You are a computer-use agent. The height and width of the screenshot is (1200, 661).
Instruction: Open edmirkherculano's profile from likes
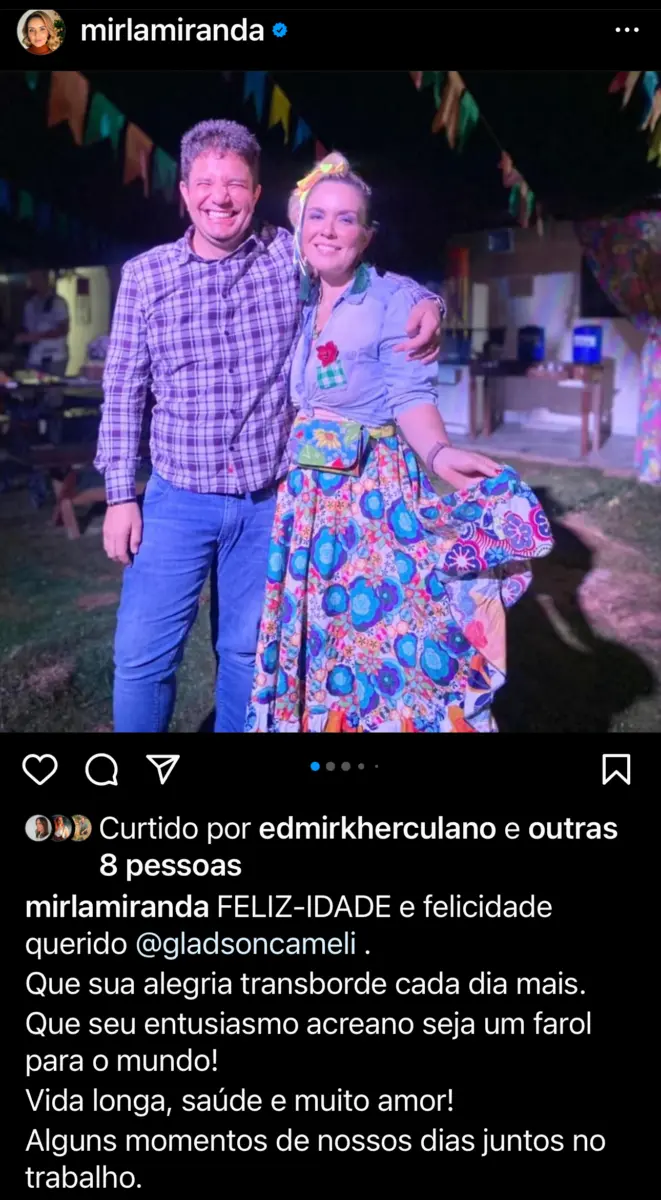point(377,829)
